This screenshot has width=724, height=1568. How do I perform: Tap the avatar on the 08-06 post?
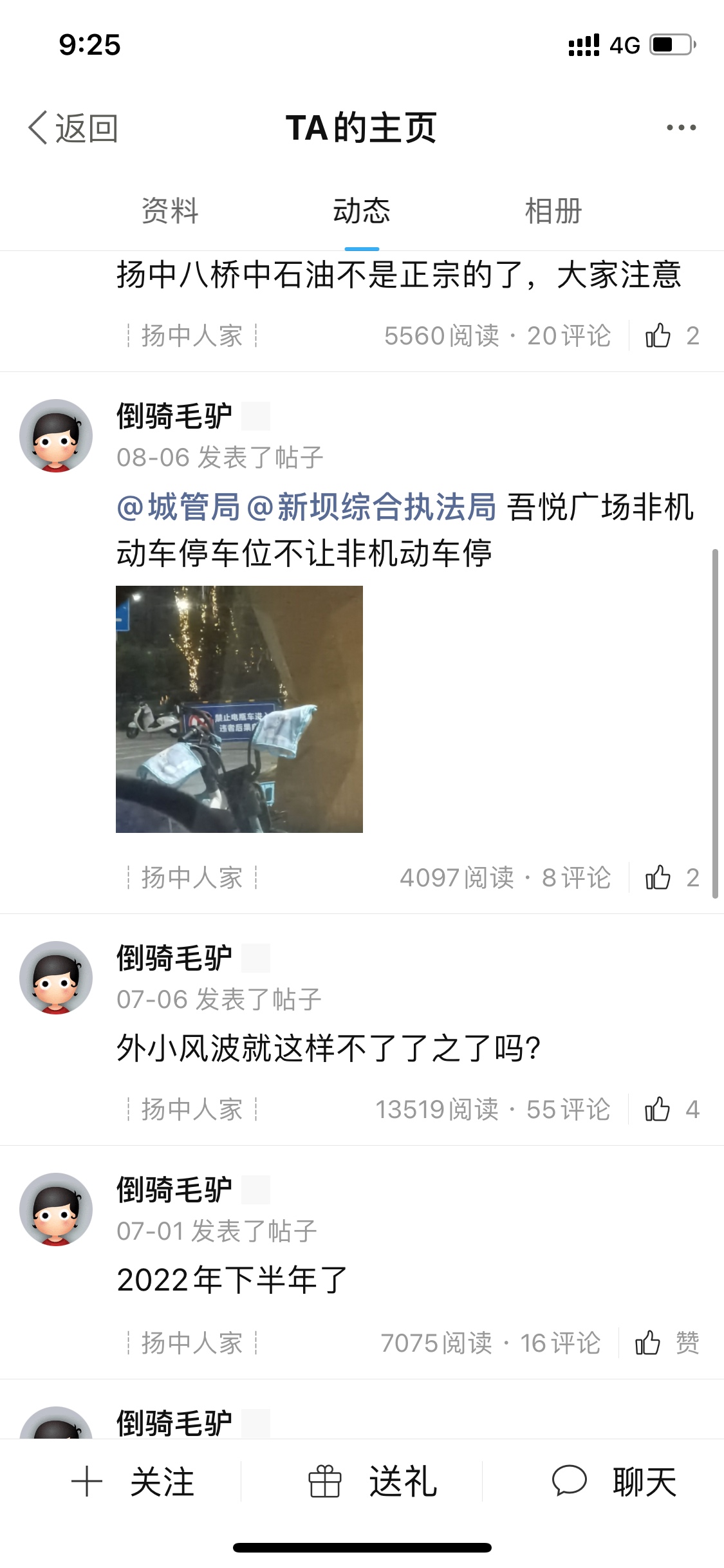click(x=56, y=436)
